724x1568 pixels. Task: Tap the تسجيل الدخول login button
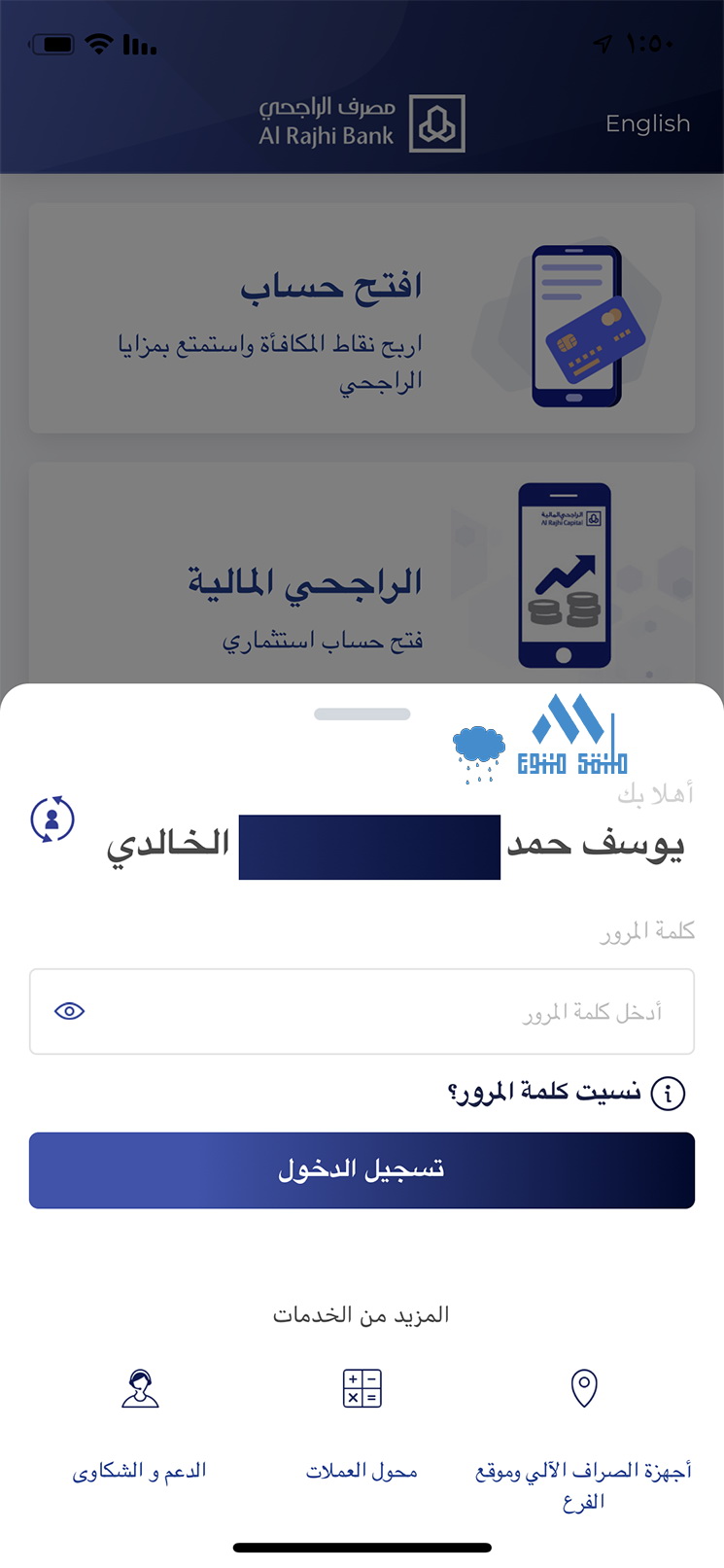362,1169
